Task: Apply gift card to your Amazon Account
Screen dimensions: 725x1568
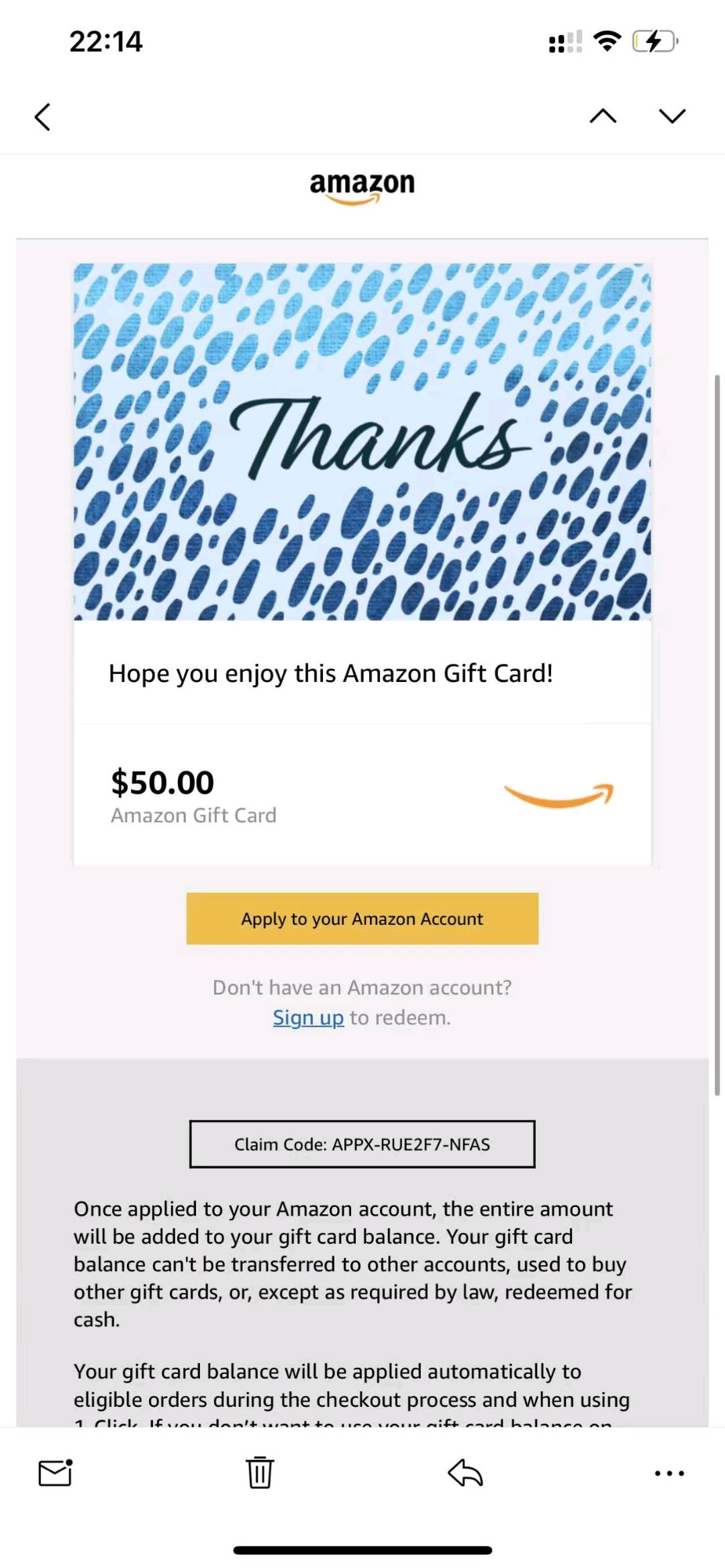Action: pyautogui.click(x=362, y=918)
